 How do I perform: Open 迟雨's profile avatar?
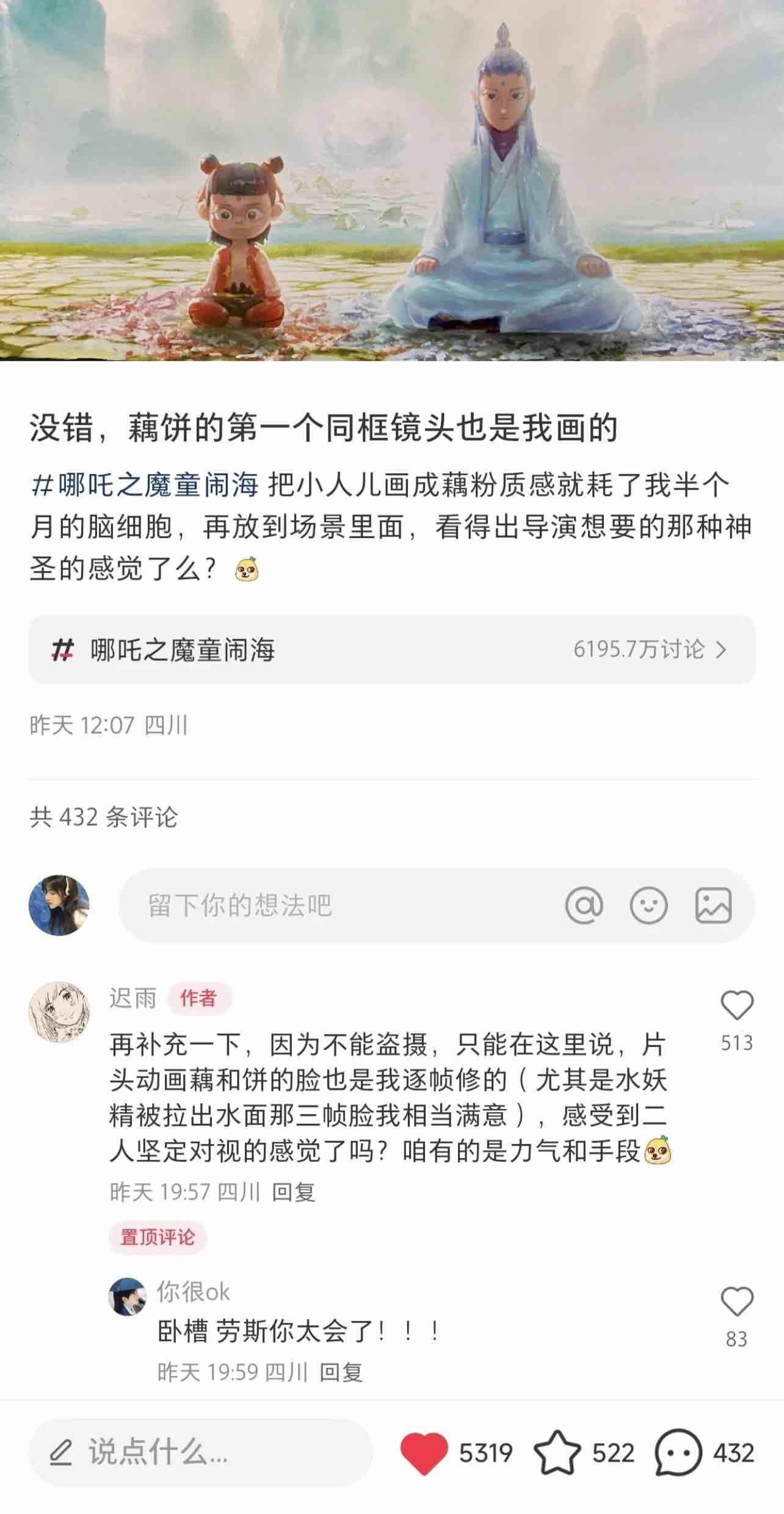[59, 1012]
